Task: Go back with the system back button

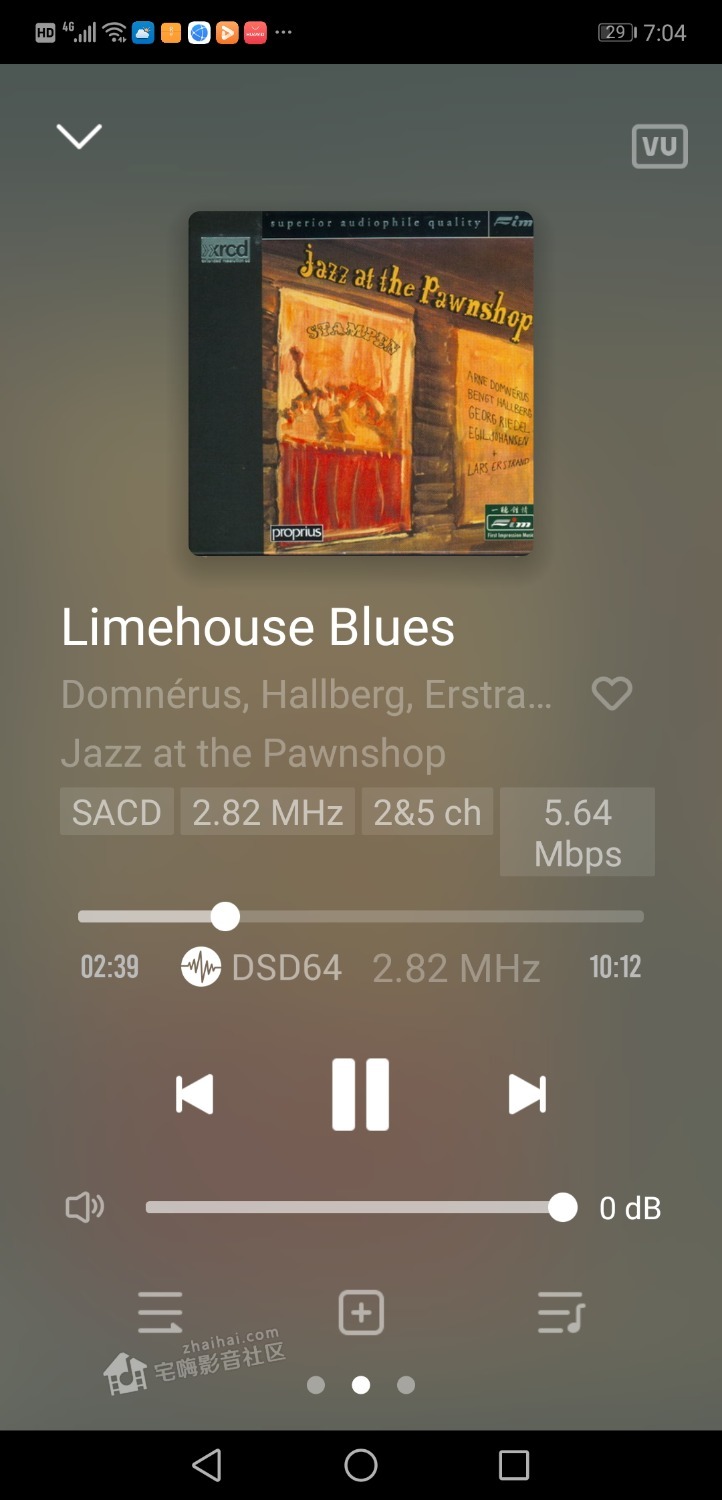Action: coord(207,1465)
